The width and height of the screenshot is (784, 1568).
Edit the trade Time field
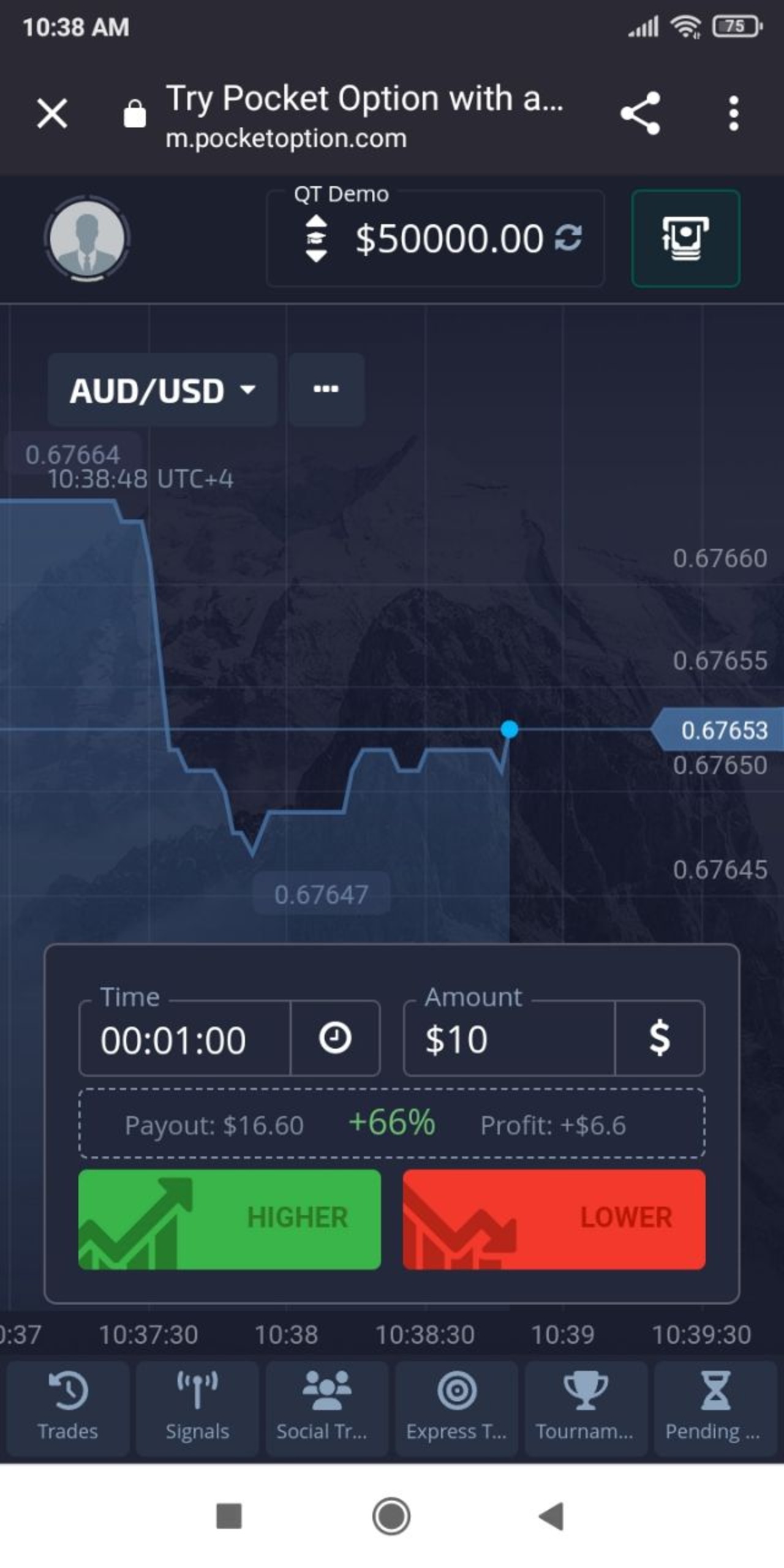click(185, 1039)
